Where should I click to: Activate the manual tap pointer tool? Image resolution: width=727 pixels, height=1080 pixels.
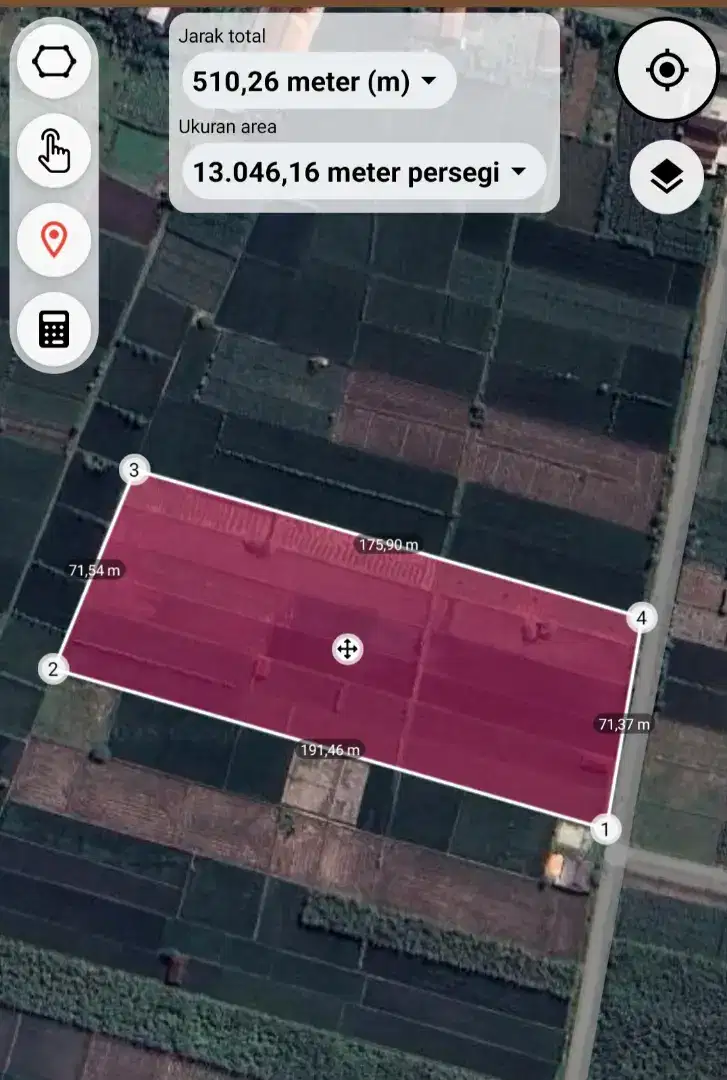pyautogui.click(x=54, y=151)
